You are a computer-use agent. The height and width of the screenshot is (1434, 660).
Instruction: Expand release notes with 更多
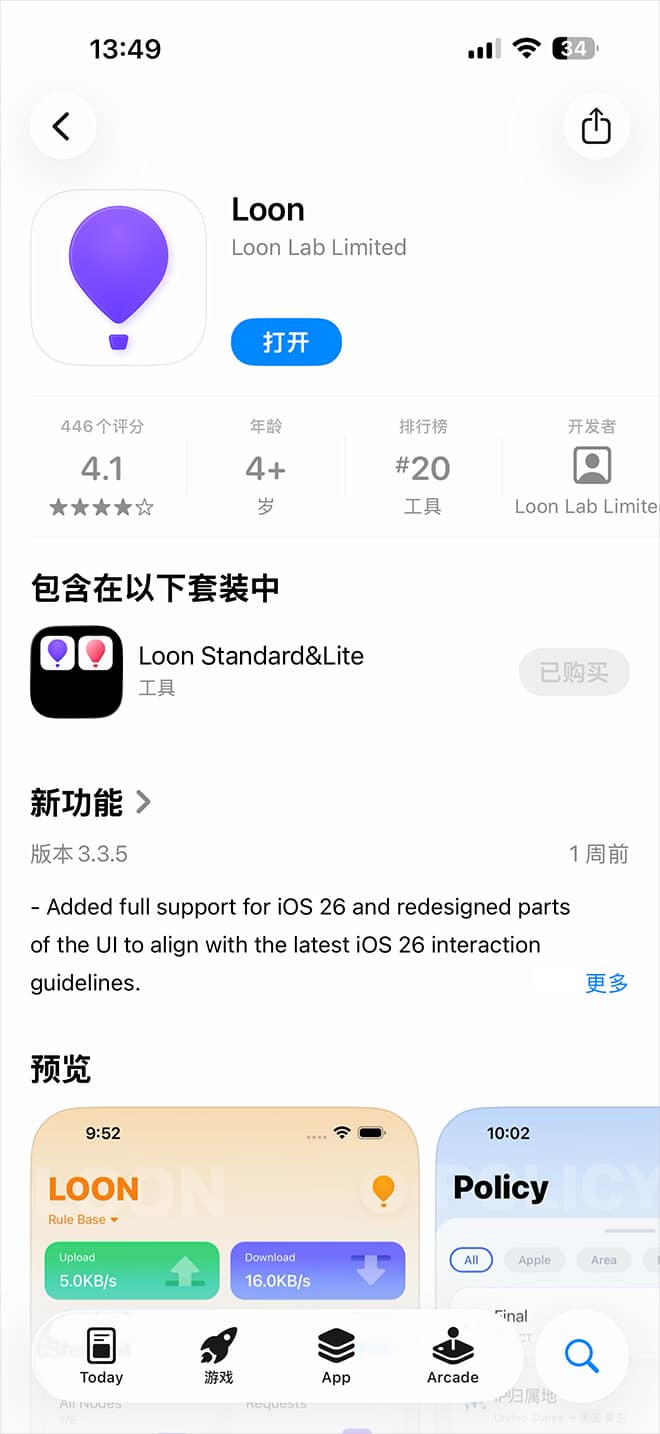[606, 983]
